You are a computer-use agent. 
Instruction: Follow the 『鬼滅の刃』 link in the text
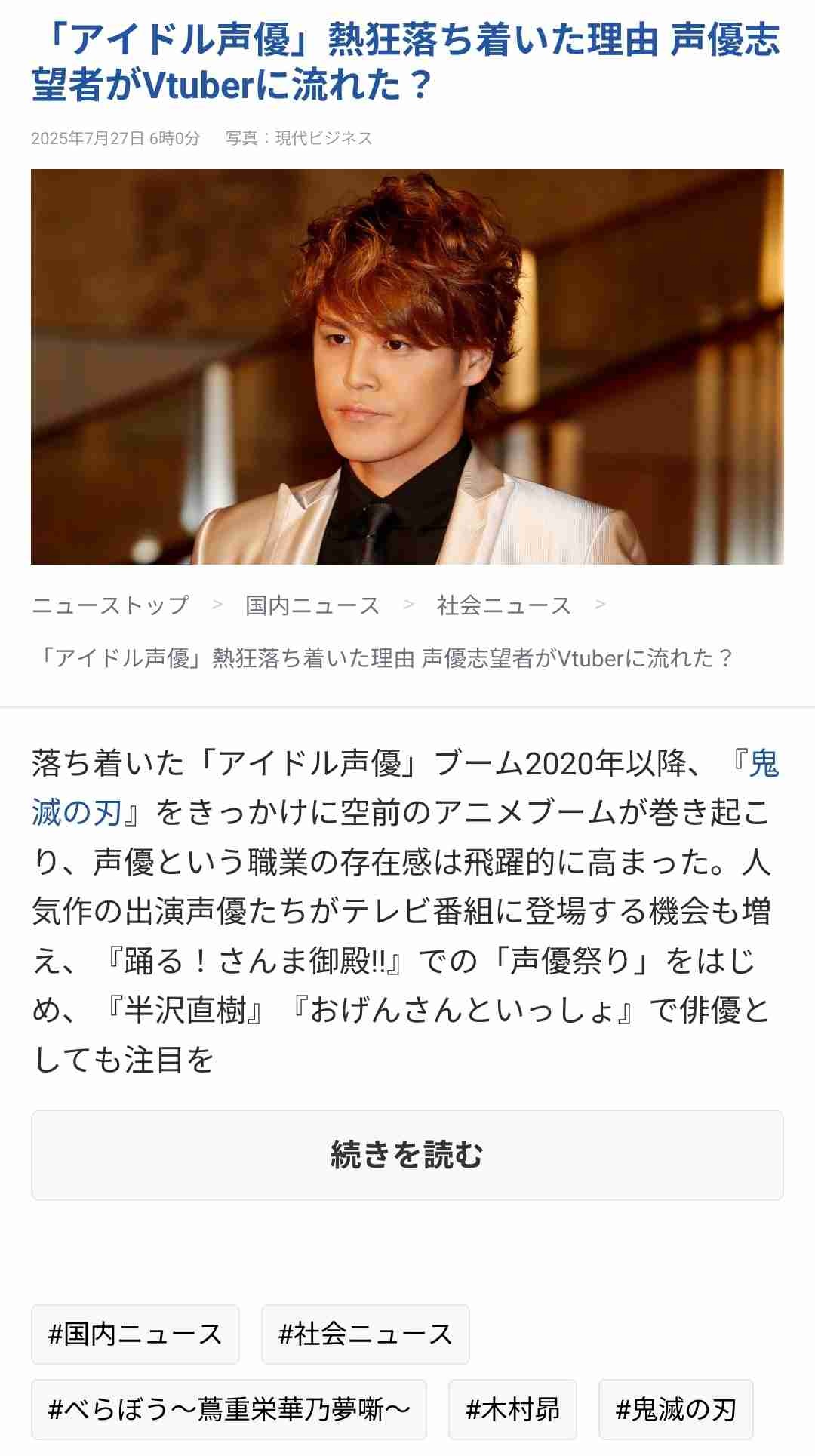[x=75, y=813]
